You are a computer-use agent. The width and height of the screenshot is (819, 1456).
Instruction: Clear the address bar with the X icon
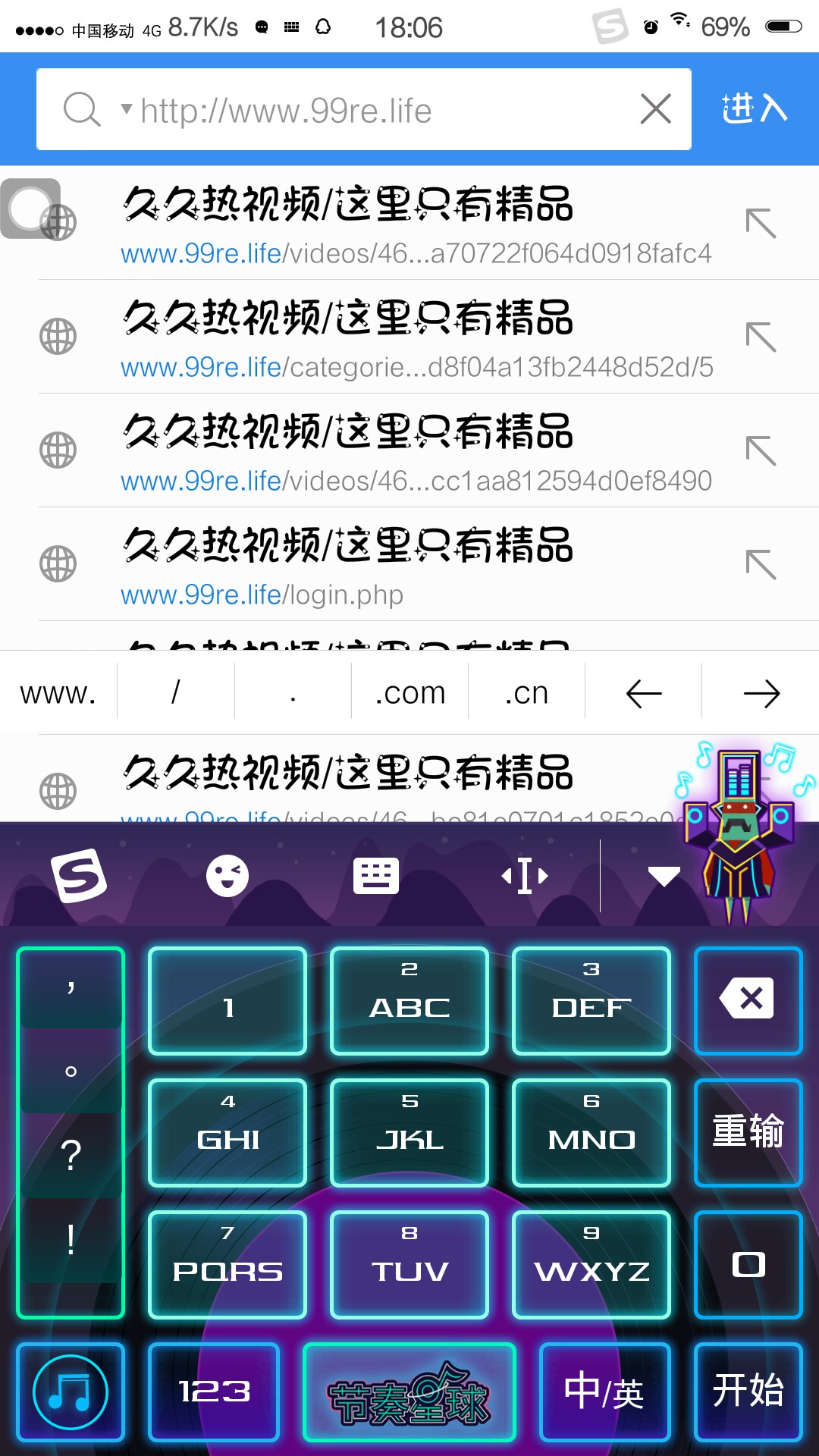point(654,108)
